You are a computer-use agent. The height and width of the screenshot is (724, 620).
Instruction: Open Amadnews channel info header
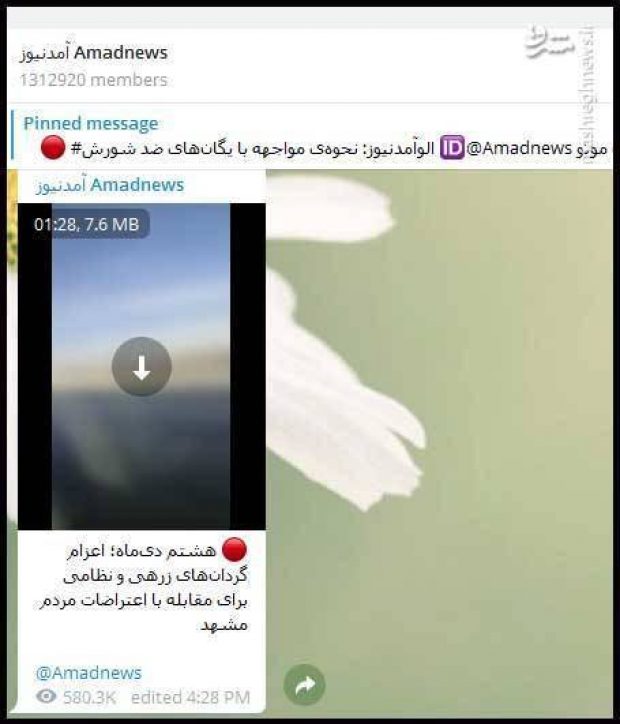(94, 65)
